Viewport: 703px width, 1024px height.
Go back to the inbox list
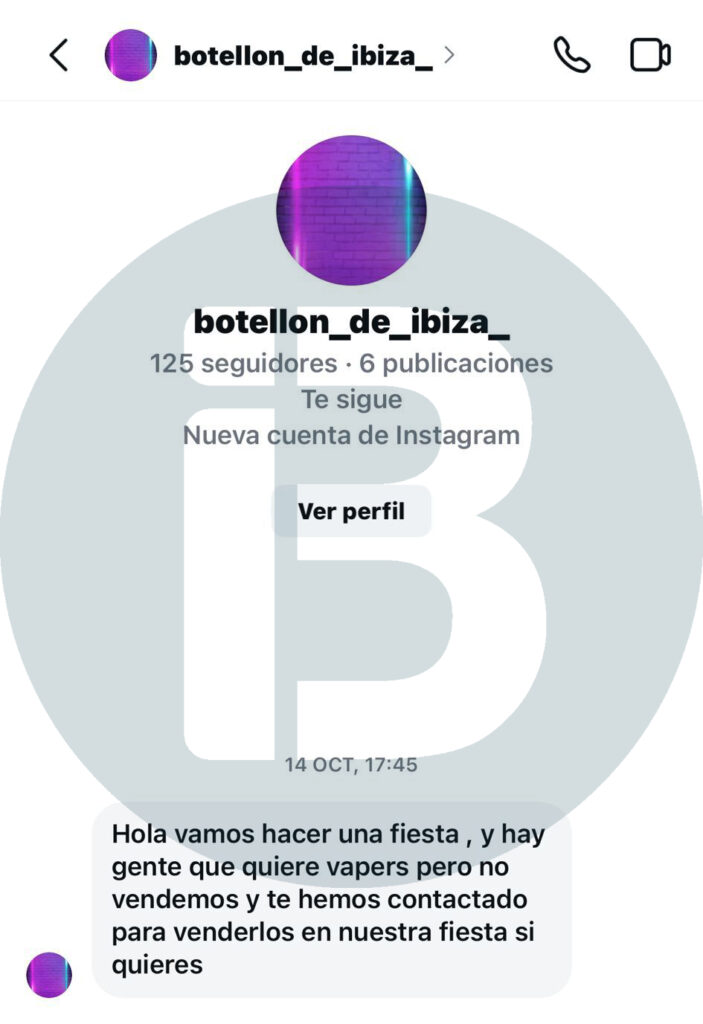pos(59,56)
